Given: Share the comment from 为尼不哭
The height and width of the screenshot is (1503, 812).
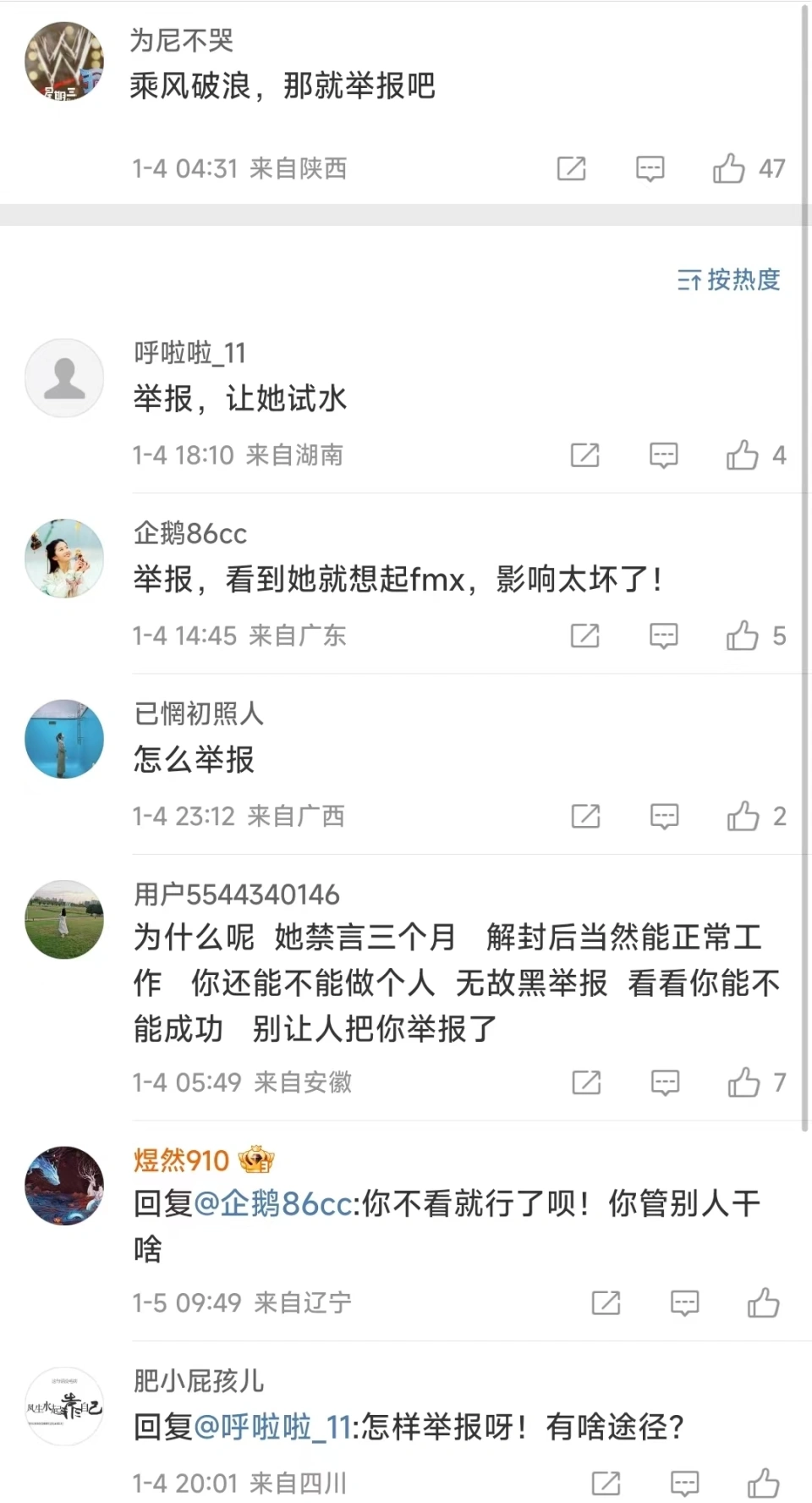Looking at the screenshot, I should click(x=571, y=168).
